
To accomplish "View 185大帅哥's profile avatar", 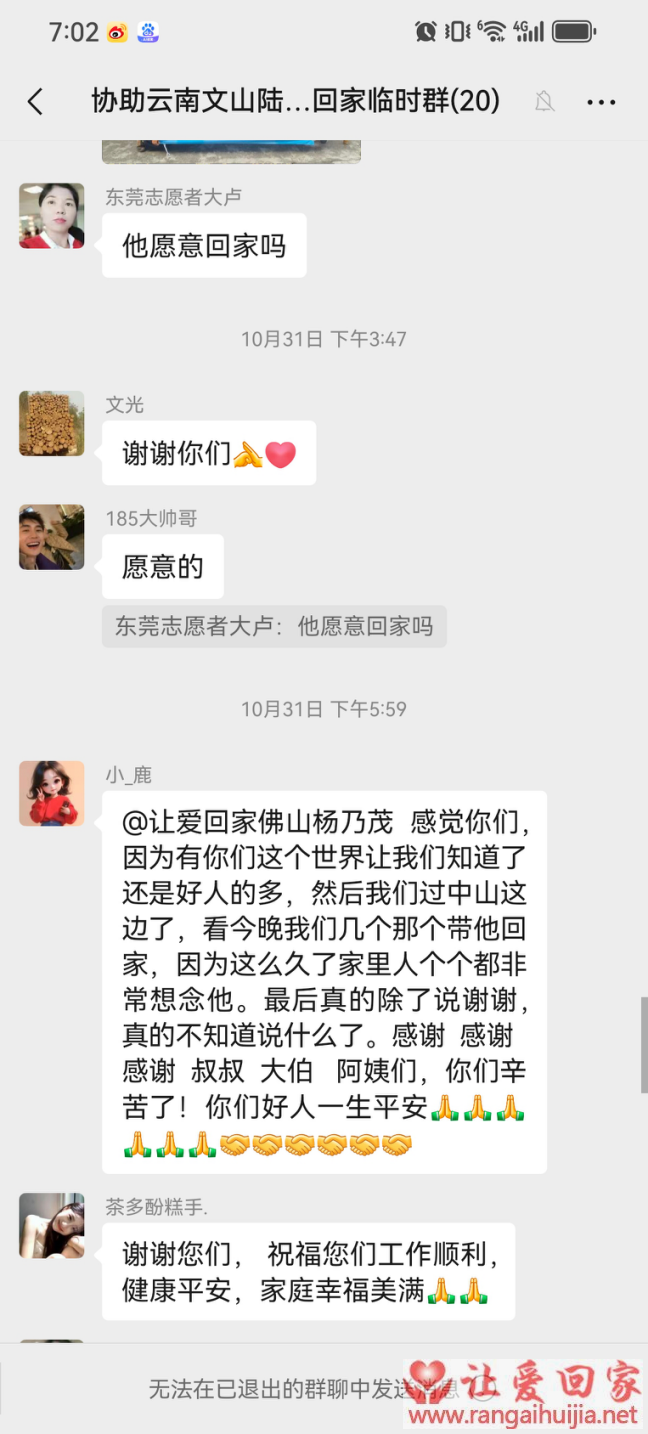I will tap(52, 537).
